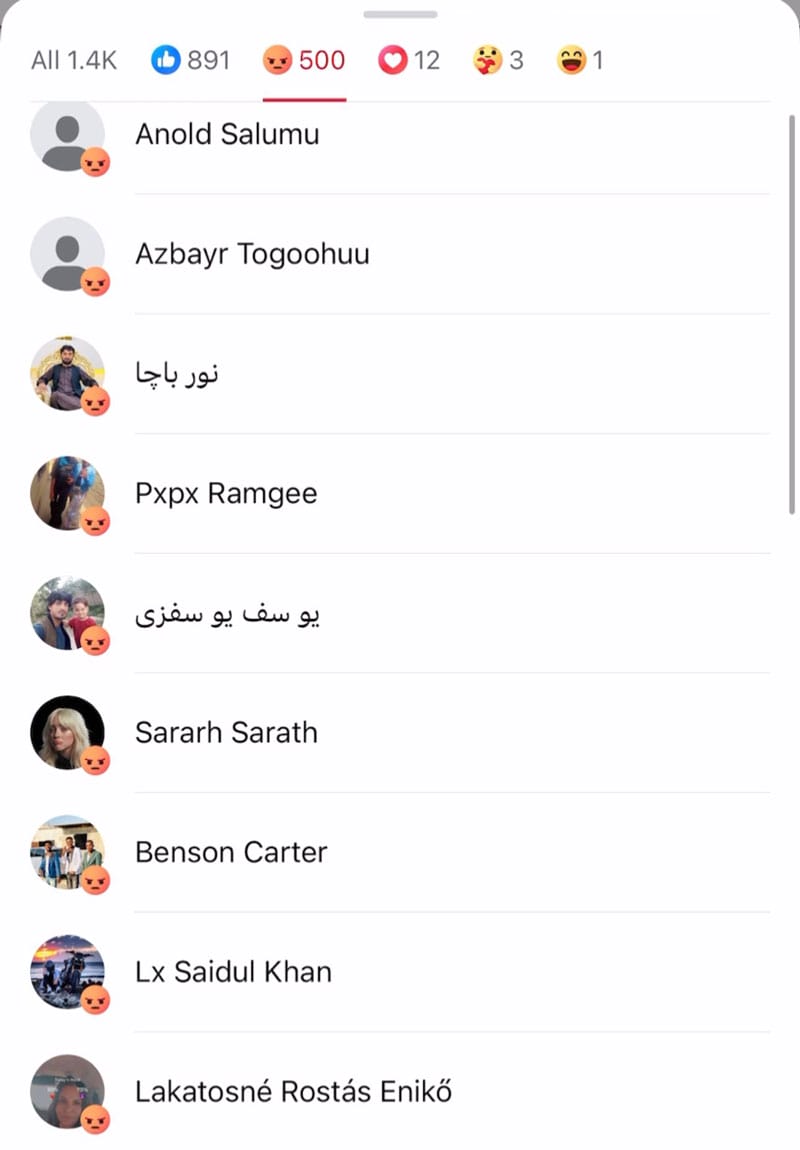Open the care reactions tab with 3
The image size is (800, 1150).
[498, 60]
